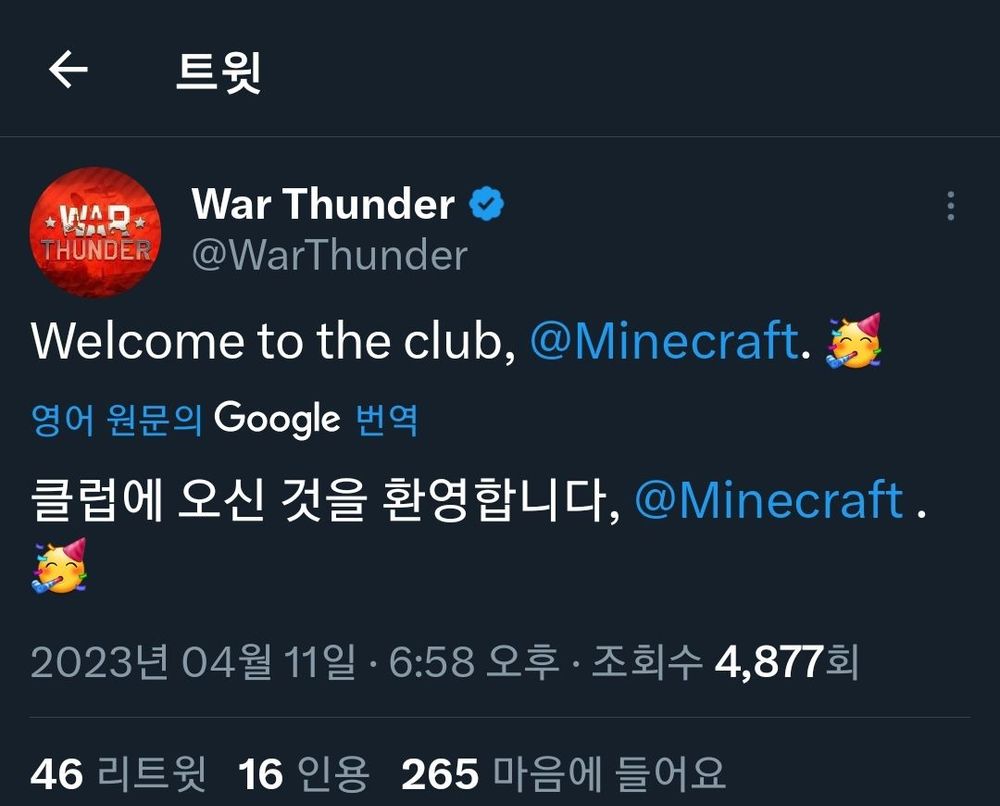Open @Minecraft mention in the translated text
This screenshot has width=1000, height=806.
(769, 500)
